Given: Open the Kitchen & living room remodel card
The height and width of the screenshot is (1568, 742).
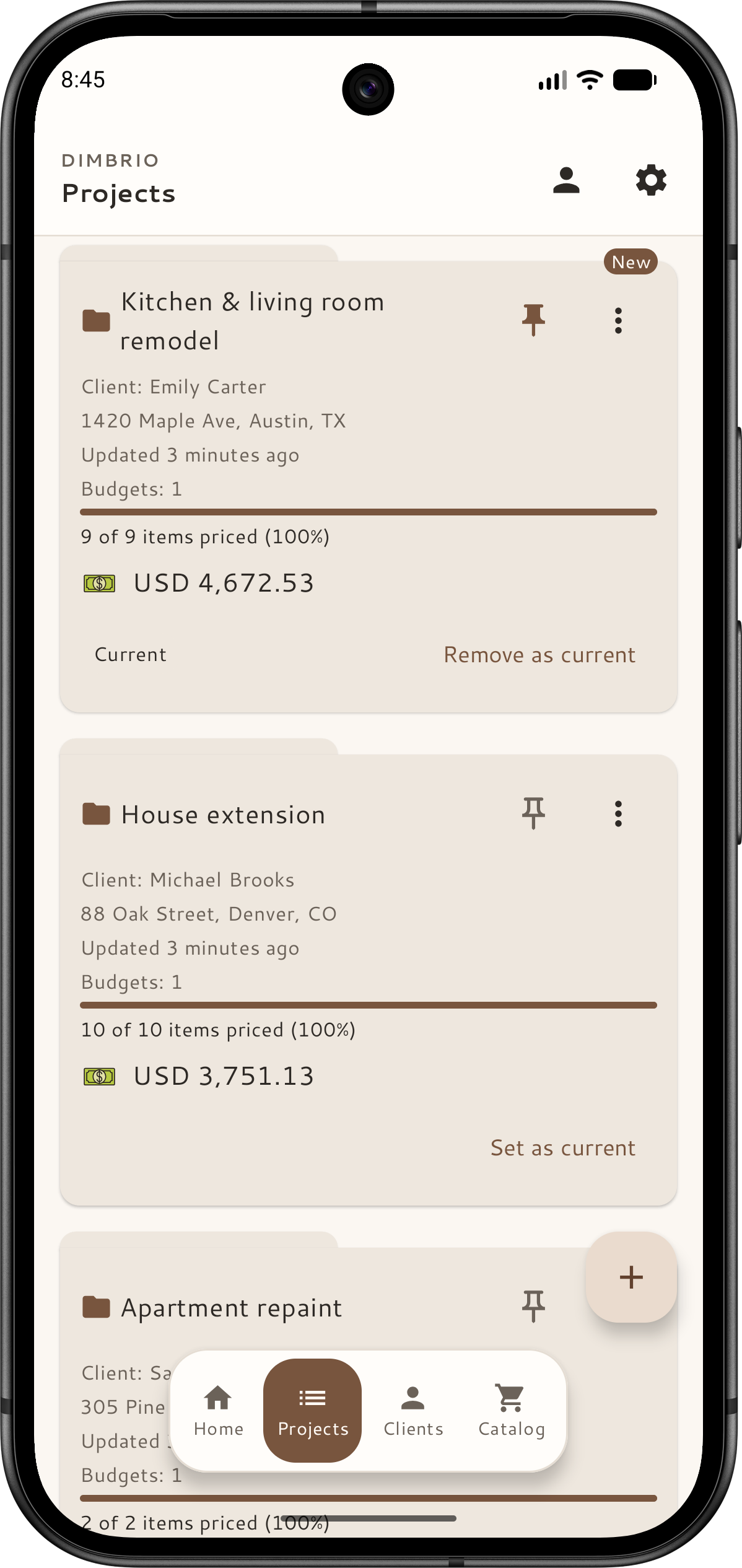Looking at the screenshot, I should pos(369,486).
